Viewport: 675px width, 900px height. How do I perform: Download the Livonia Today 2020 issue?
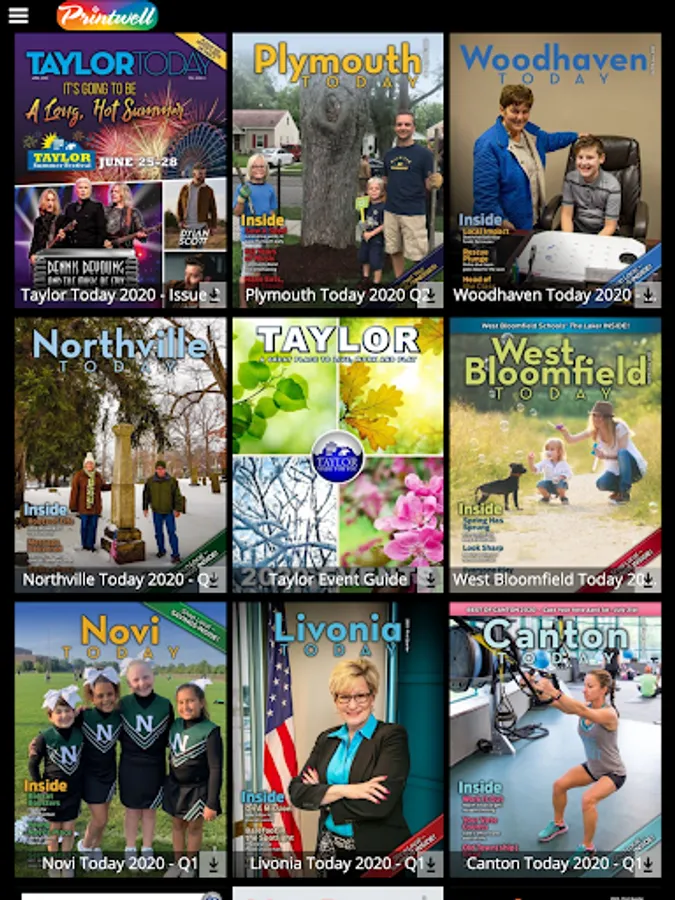click(430, 864)
